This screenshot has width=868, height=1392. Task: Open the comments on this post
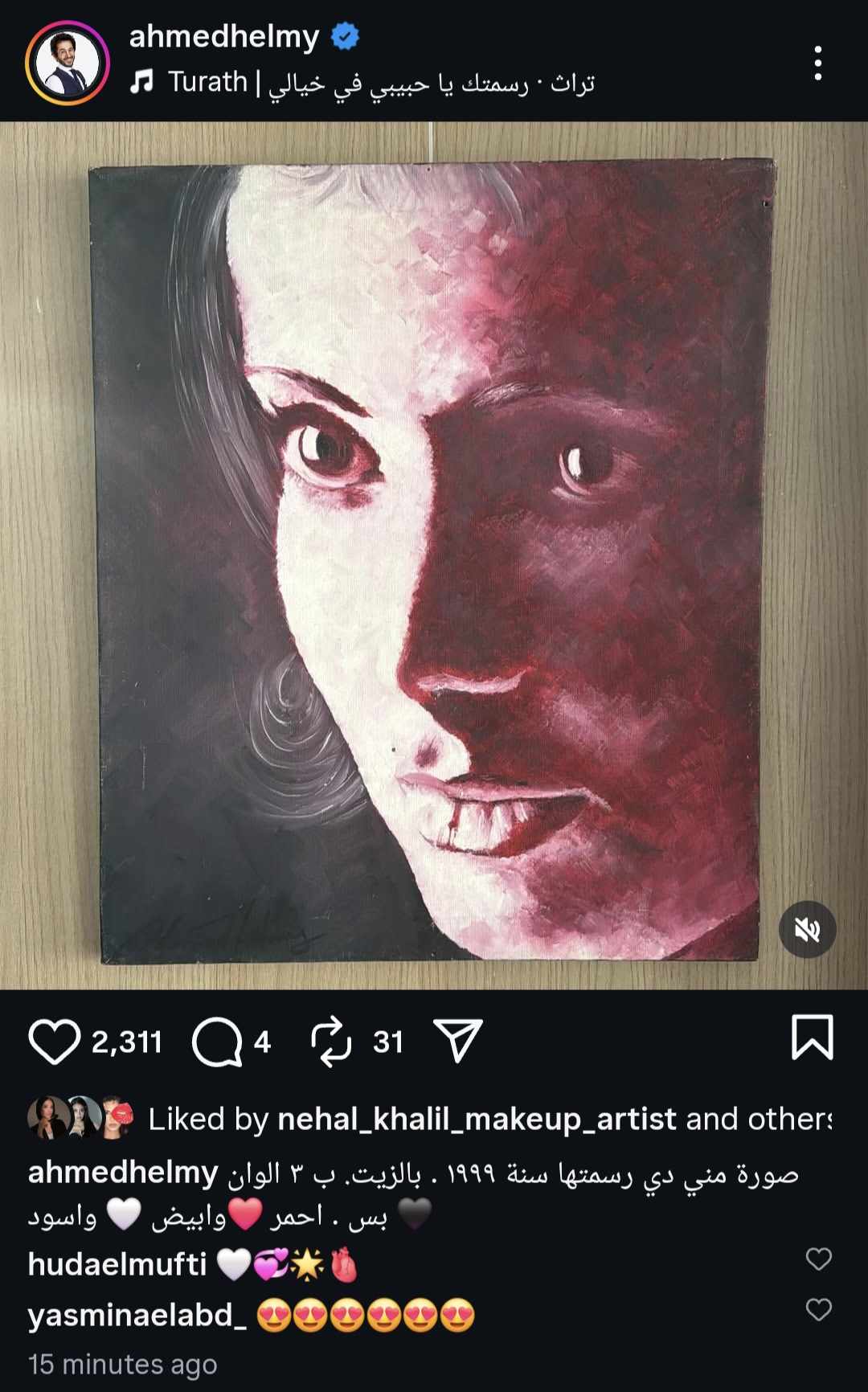click(217, 1042)
